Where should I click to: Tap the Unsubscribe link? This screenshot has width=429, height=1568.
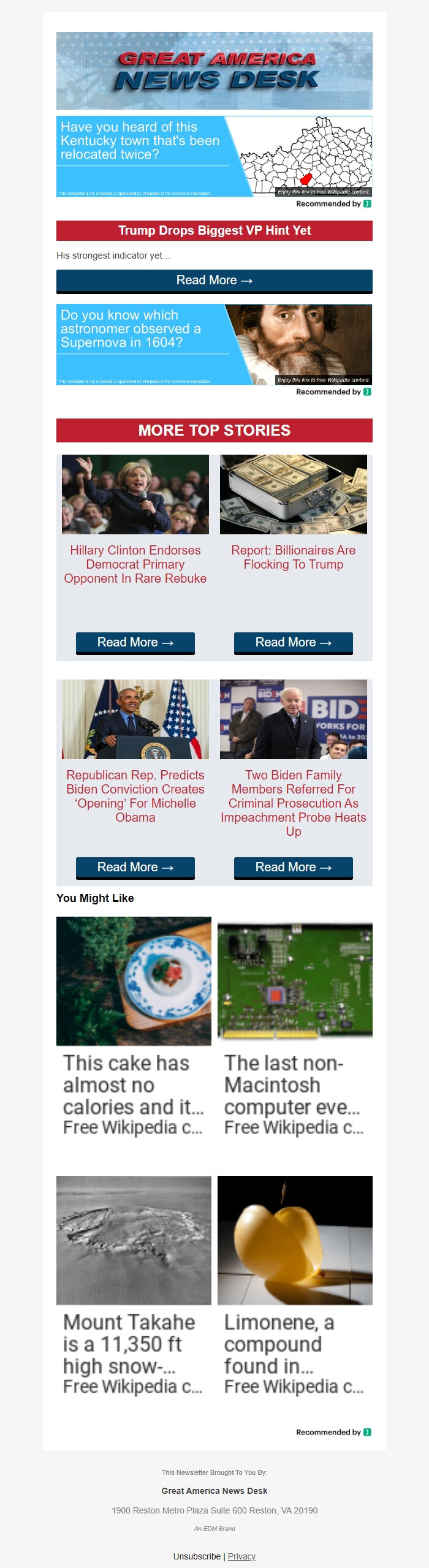[197, 1556]
